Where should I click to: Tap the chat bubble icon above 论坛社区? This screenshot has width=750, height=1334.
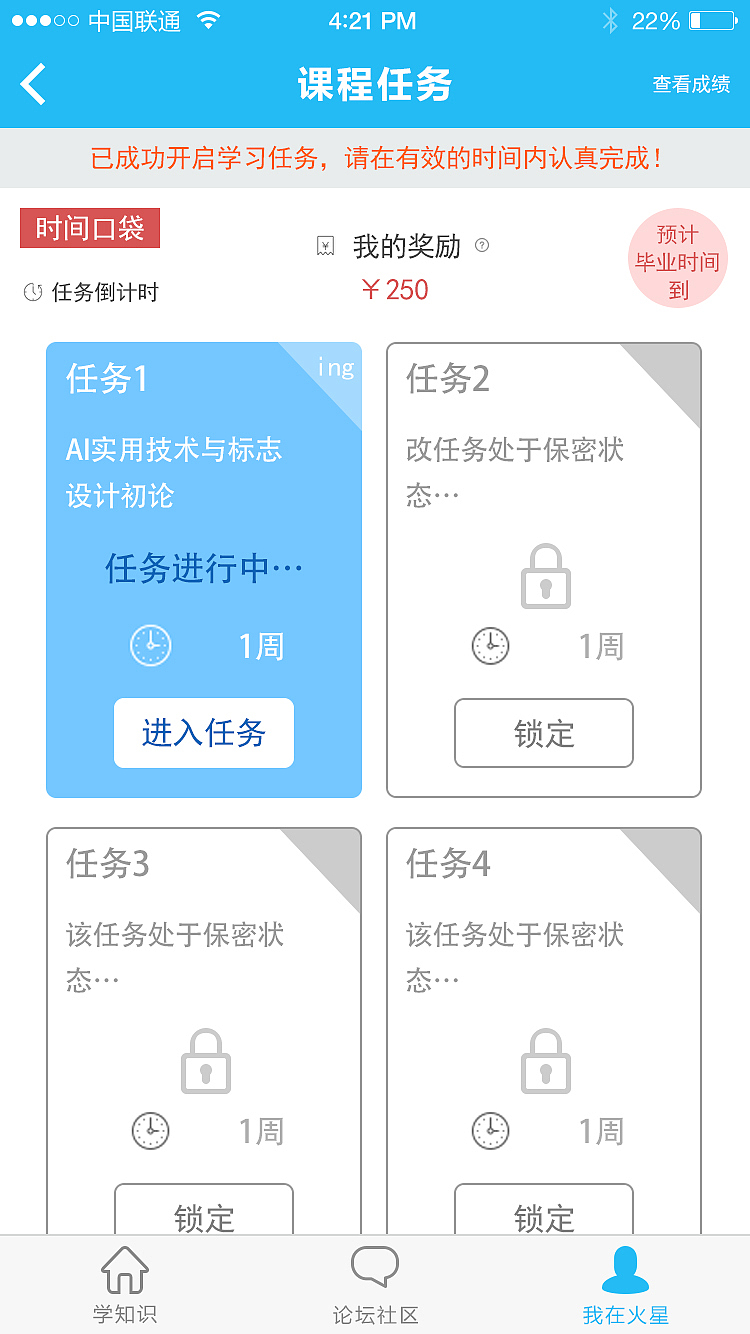click(375, 1267)
